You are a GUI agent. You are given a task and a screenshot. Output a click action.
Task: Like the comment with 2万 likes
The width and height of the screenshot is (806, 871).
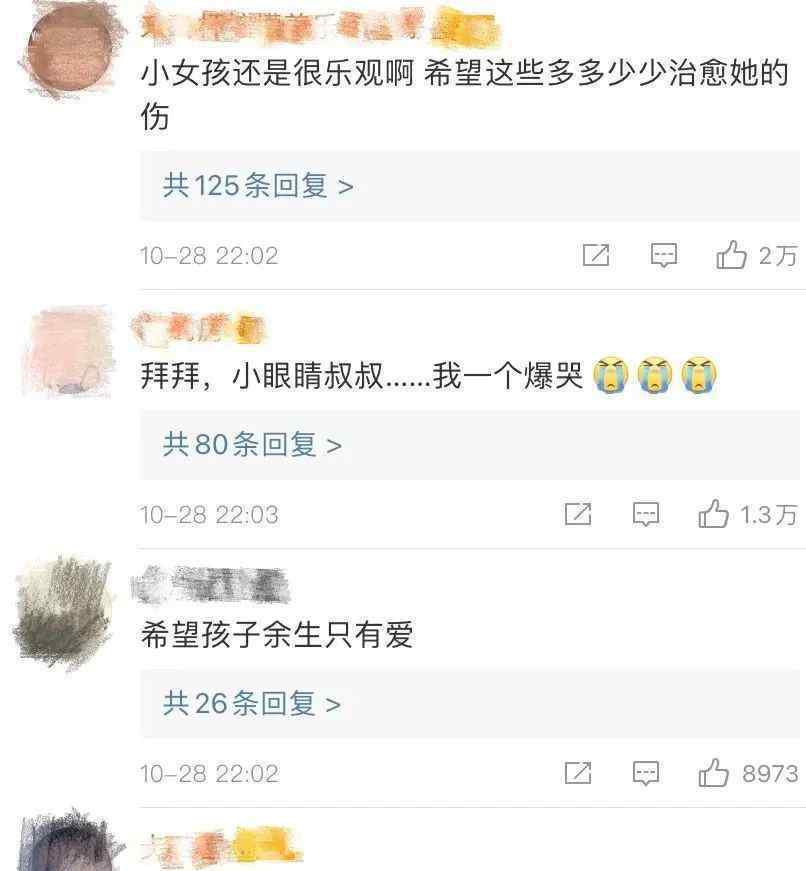[732, 256]
